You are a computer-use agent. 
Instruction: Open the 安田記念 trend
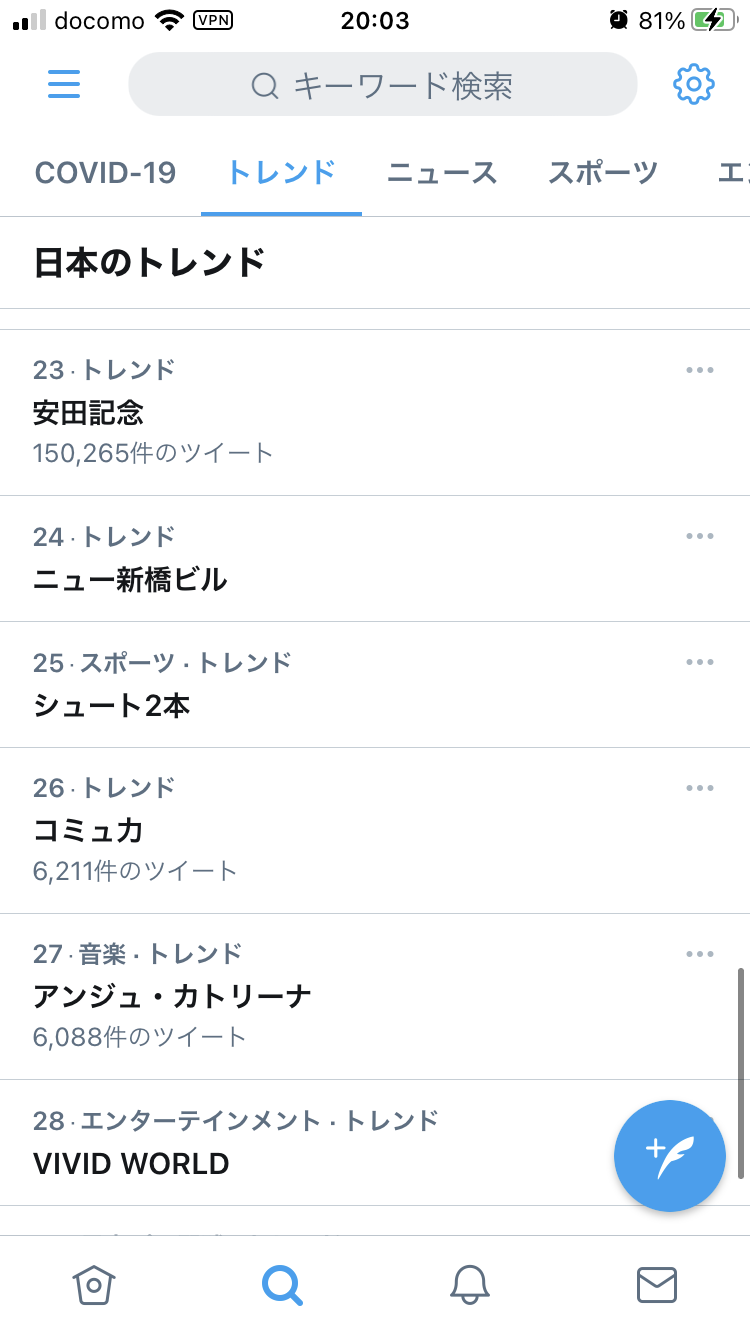point(90,412)
